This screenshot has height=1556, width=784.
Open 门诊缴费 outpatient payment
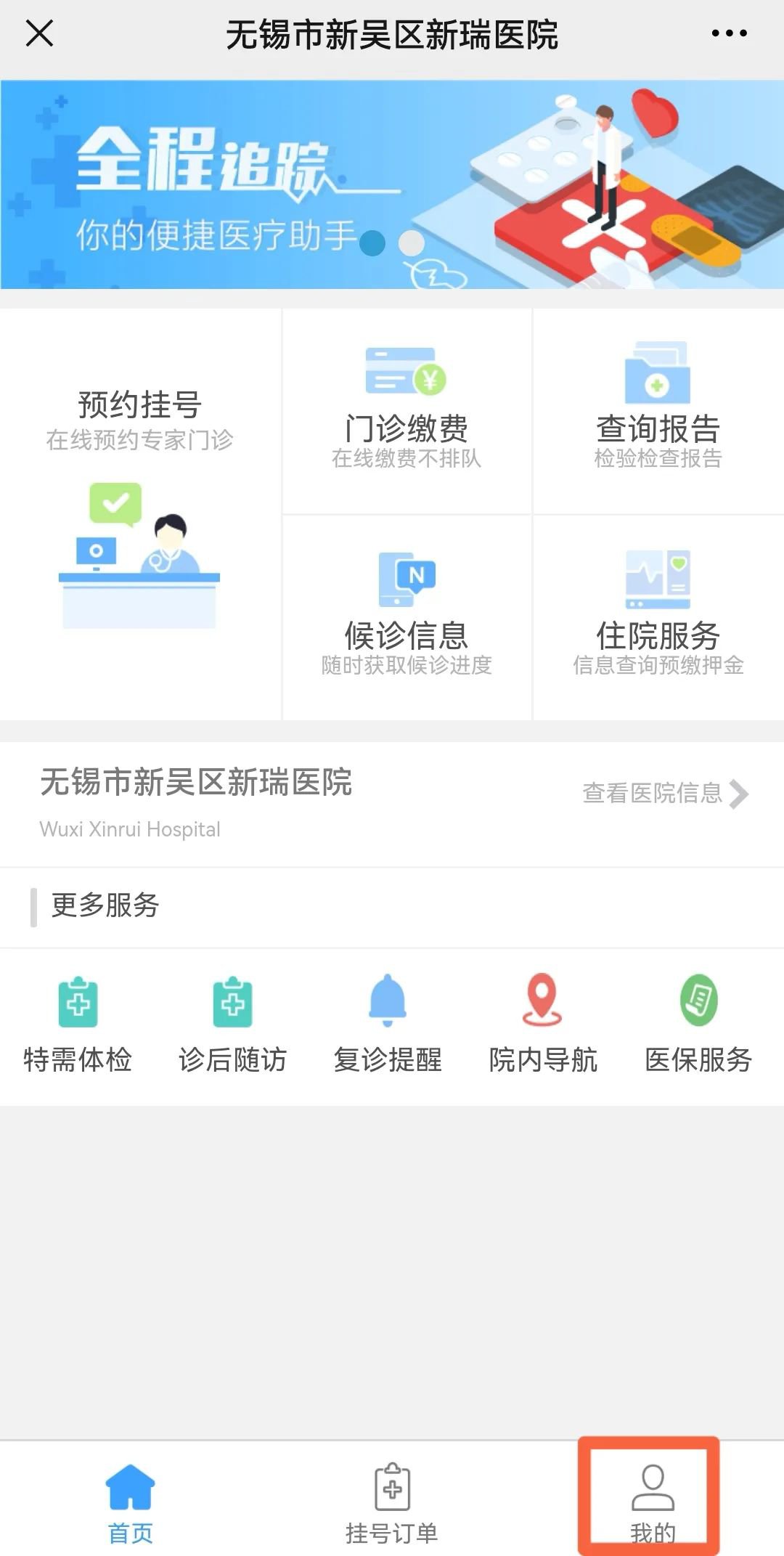[x=407, y=411]
